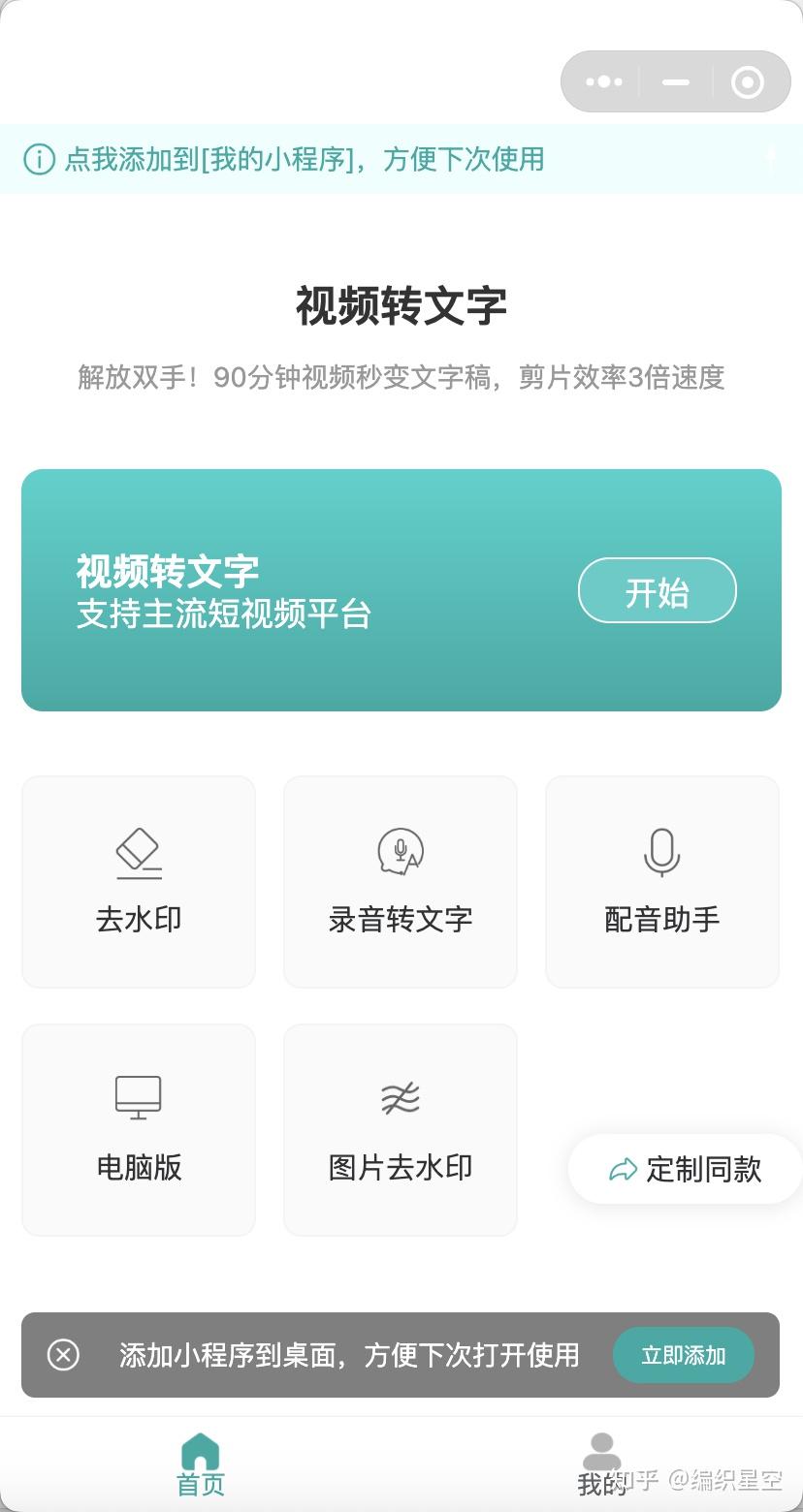This screenshot has height=1512, width=803.
Task: Launch the 电脑版 desktop version feature
Action: pos(138,1130)
